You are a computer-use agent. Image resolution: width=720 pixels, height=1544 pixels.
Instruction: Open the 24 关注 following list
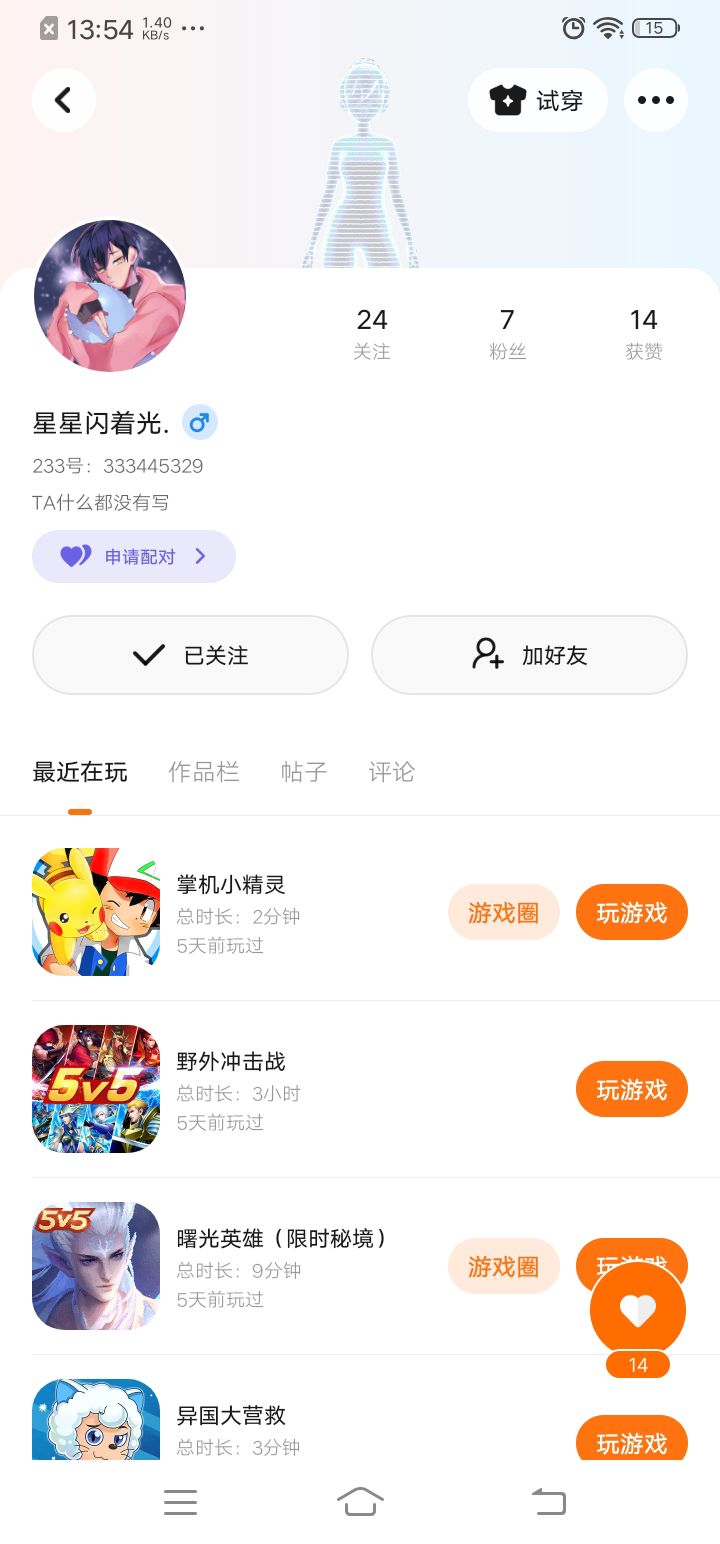click(x=372, y=333)
